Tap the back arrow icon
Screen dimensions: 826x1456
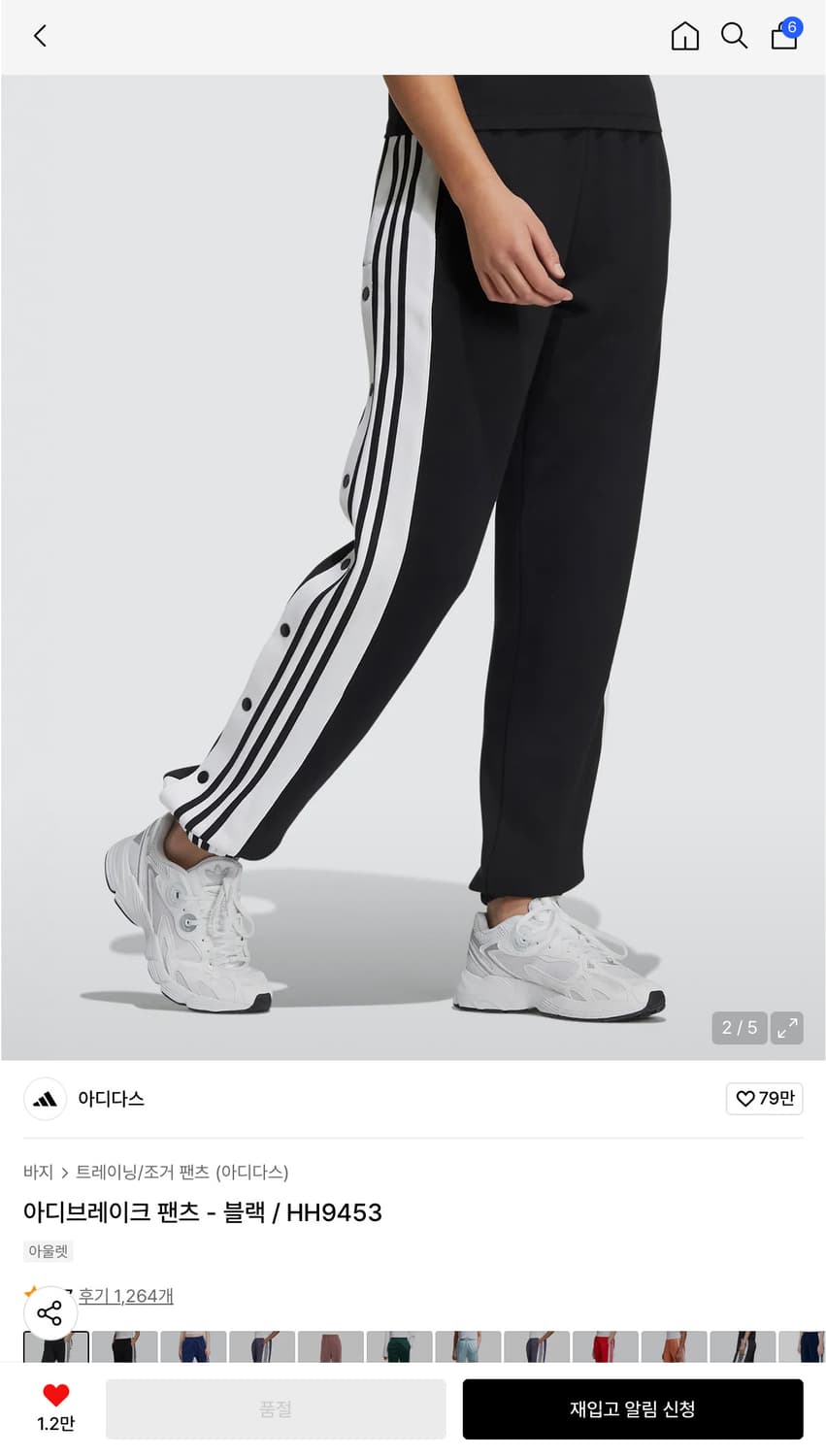[39, 36]
